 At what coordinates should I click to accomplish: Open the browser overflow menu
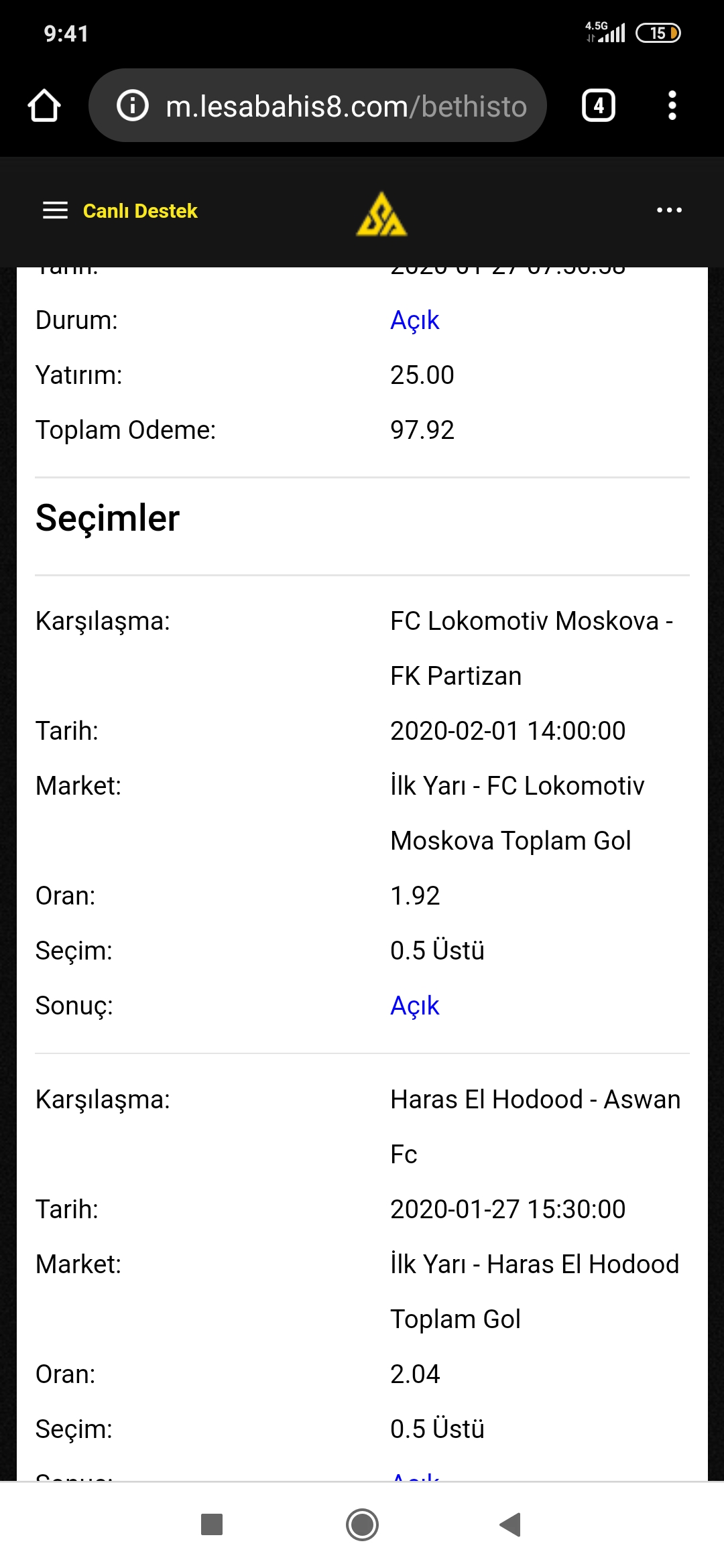click(672, 106)
